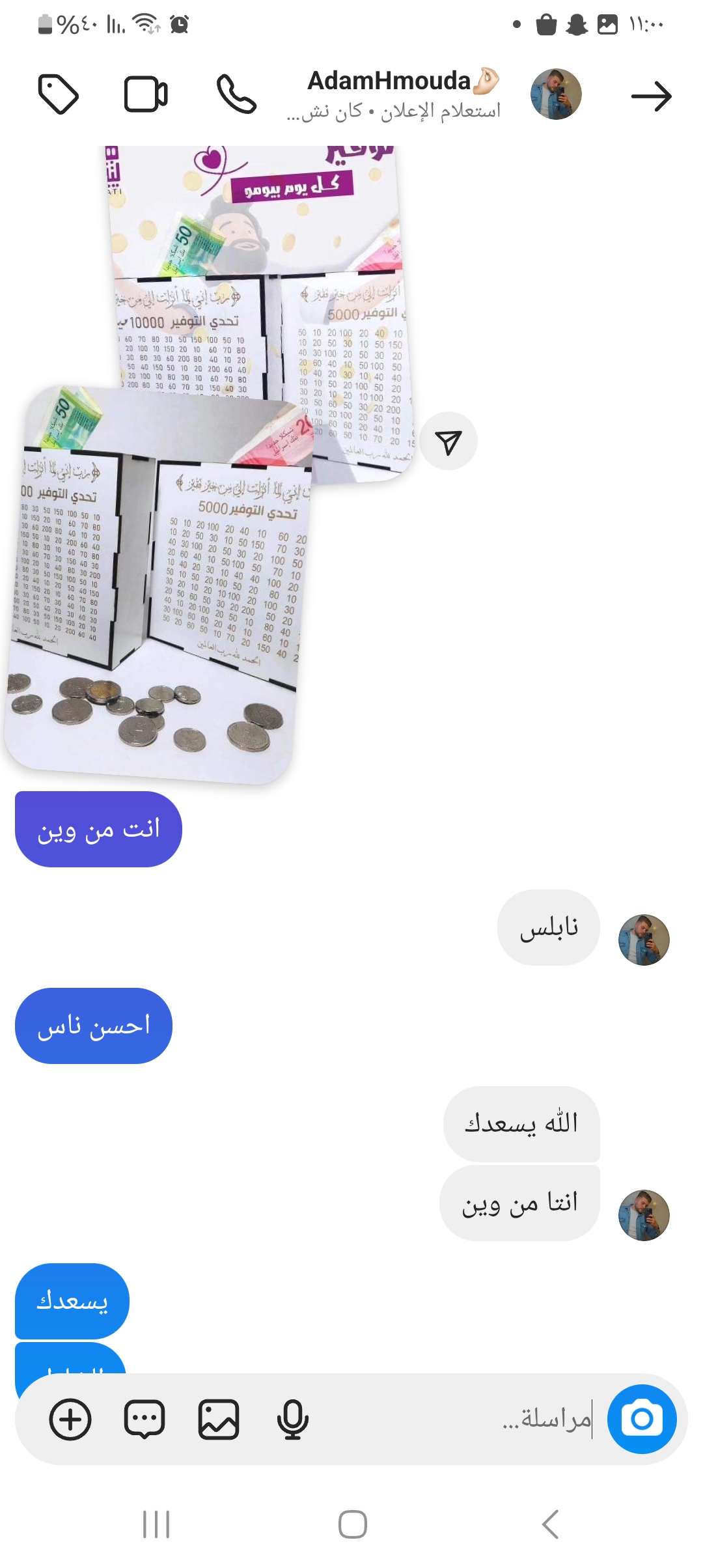Viewport: 703px width, 1568px height.
Task: Start a voice call with AdamHmouda
Action: (236, 95)
